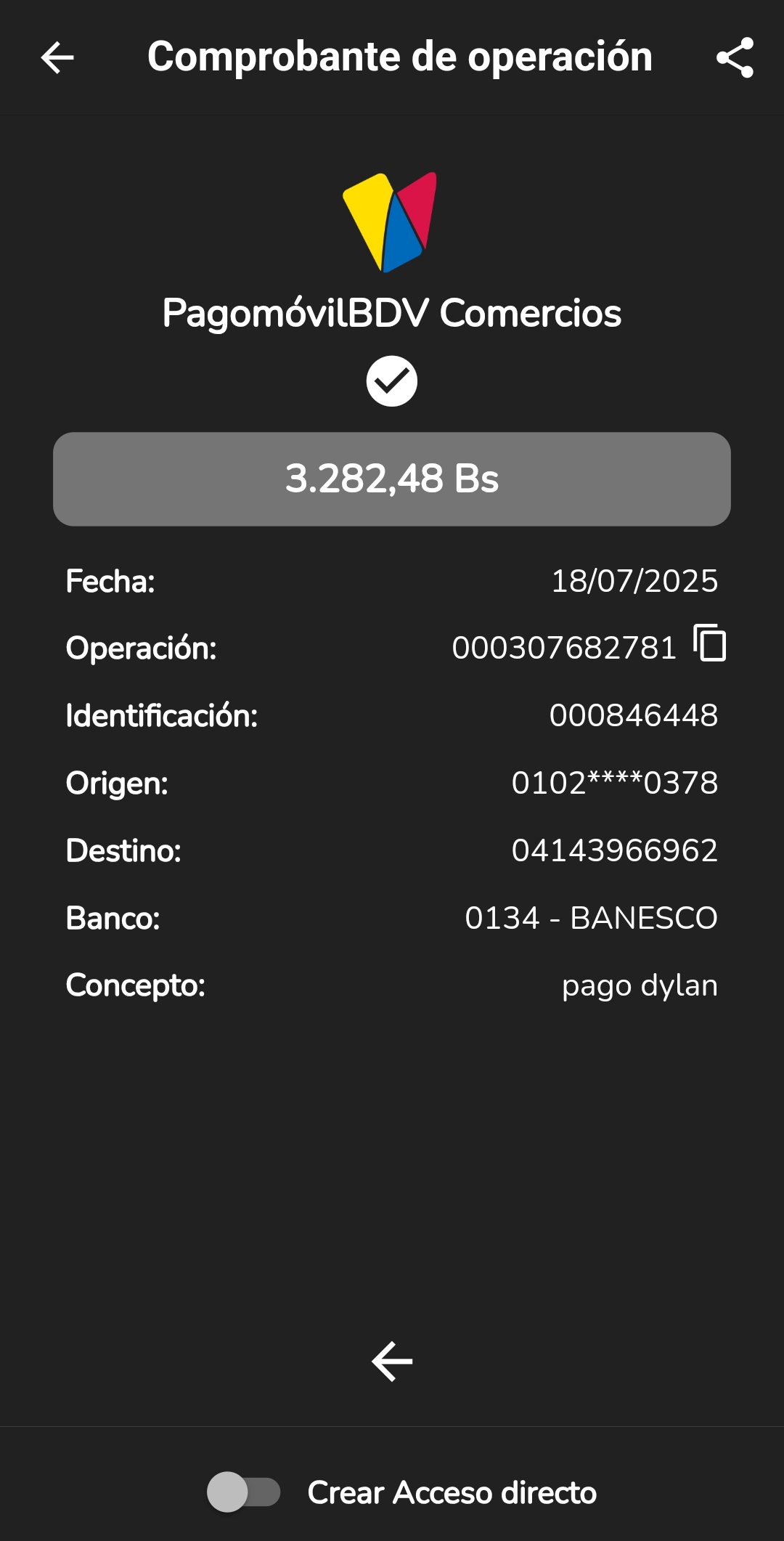Copy the operation number 000307682781

pyautogui.click(x=710, y=643)
